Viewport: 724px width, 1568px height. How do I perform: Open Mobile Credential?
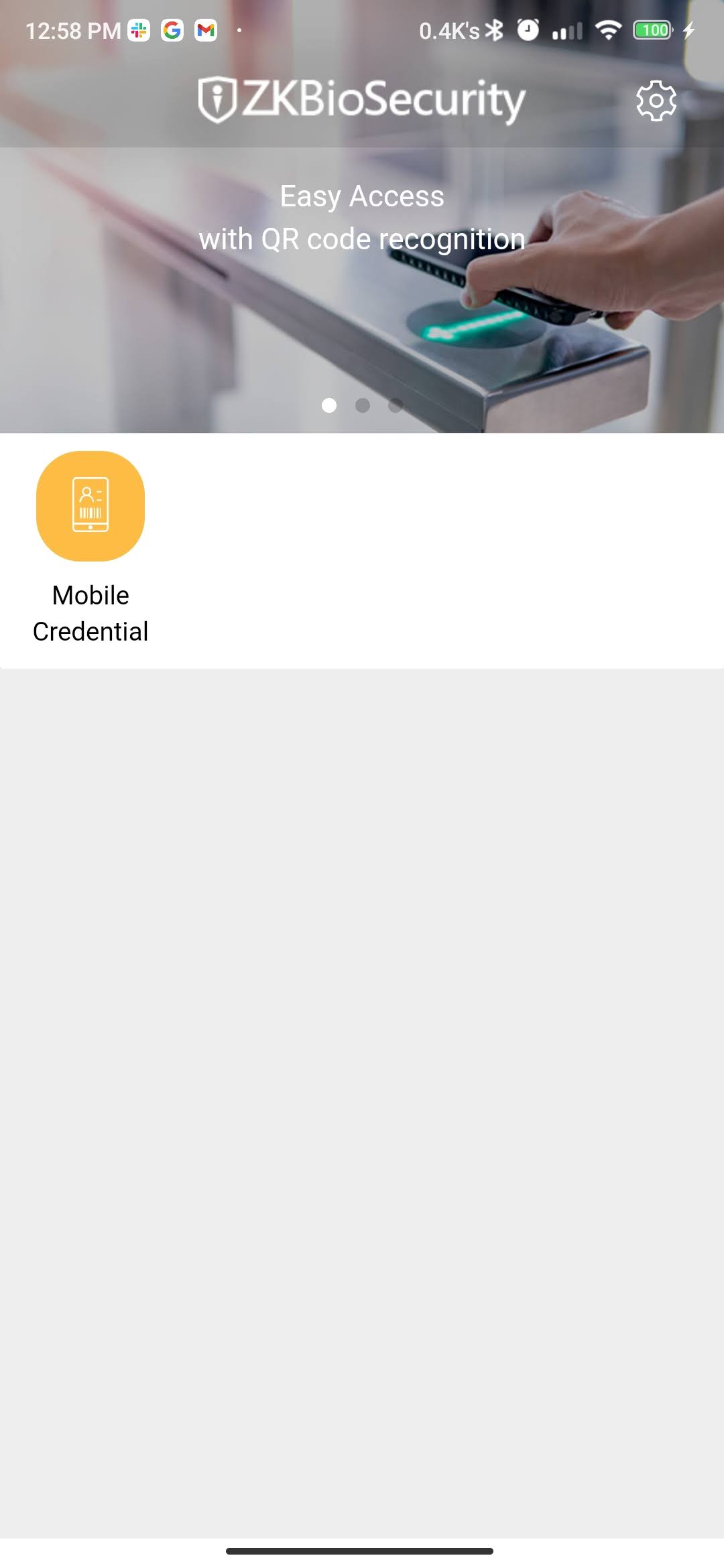90,506
